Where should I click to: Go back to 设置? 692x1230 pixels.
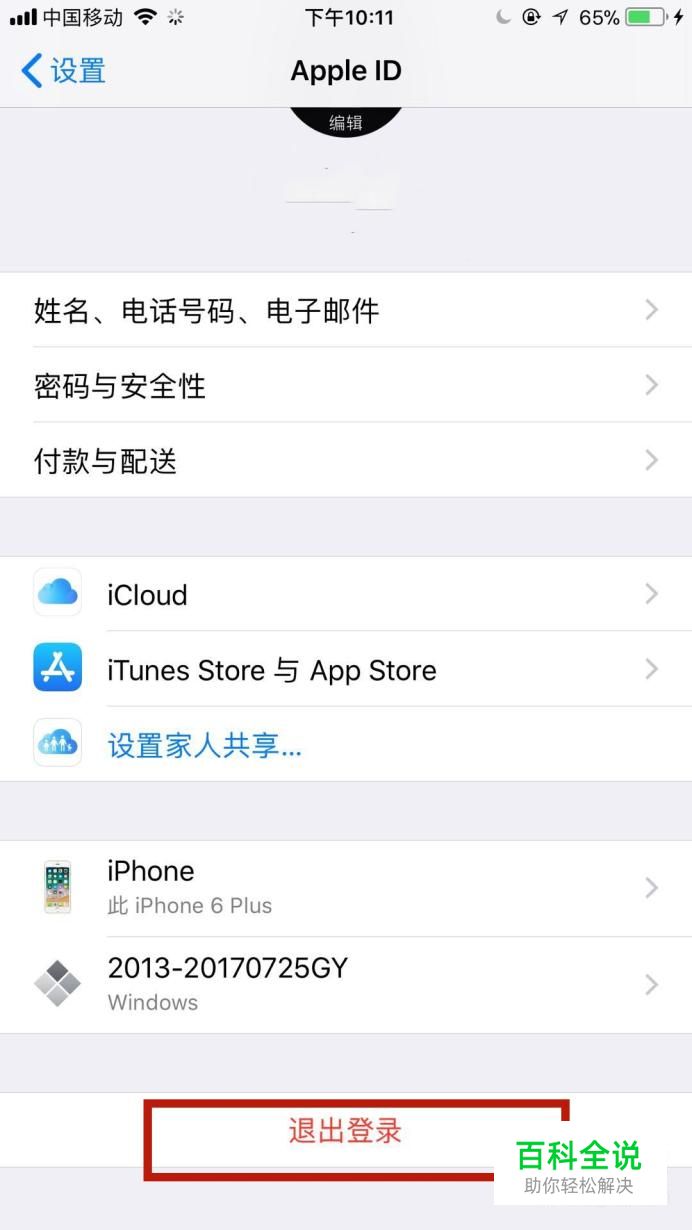(x=63, y=71)
